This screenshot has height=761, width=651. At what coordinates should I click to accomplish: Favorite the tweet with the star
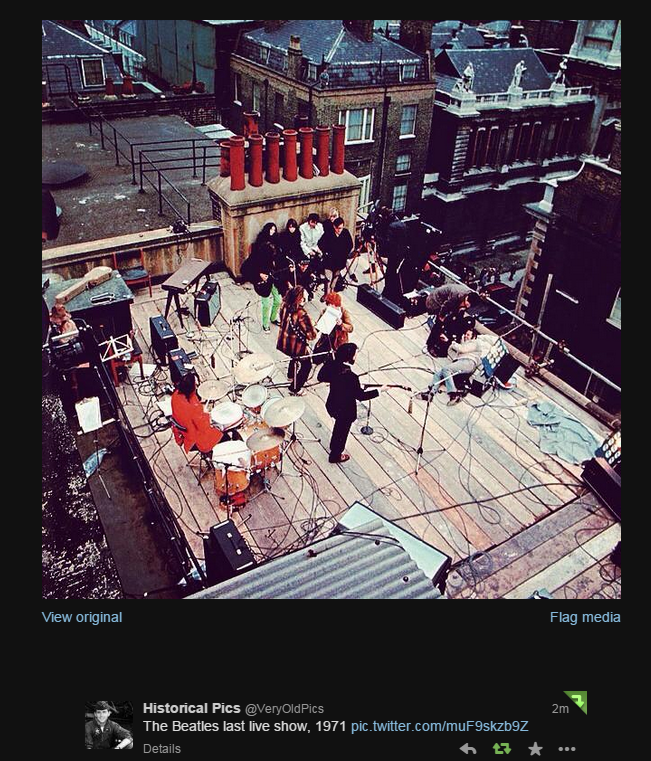click(x=535, y=748)
